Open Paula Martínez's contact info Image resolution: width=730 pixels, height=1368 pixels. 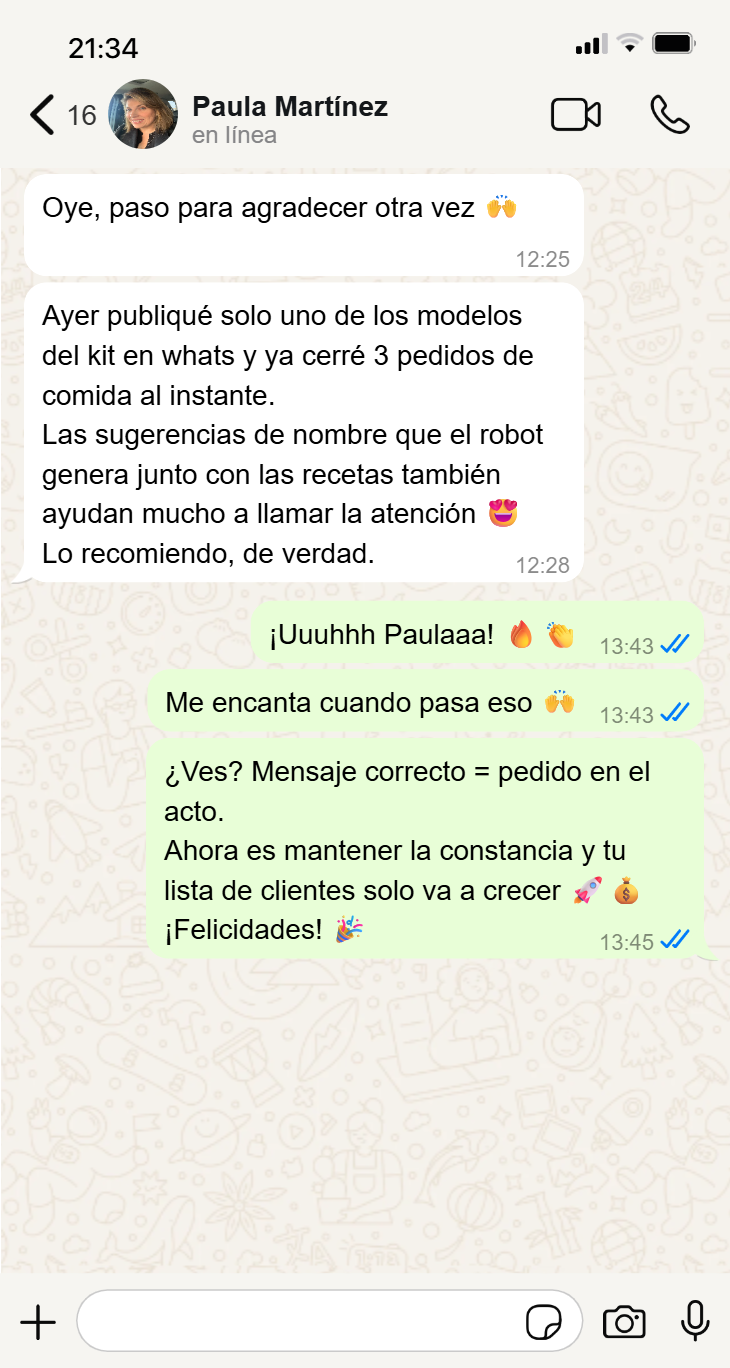point(289,117)
